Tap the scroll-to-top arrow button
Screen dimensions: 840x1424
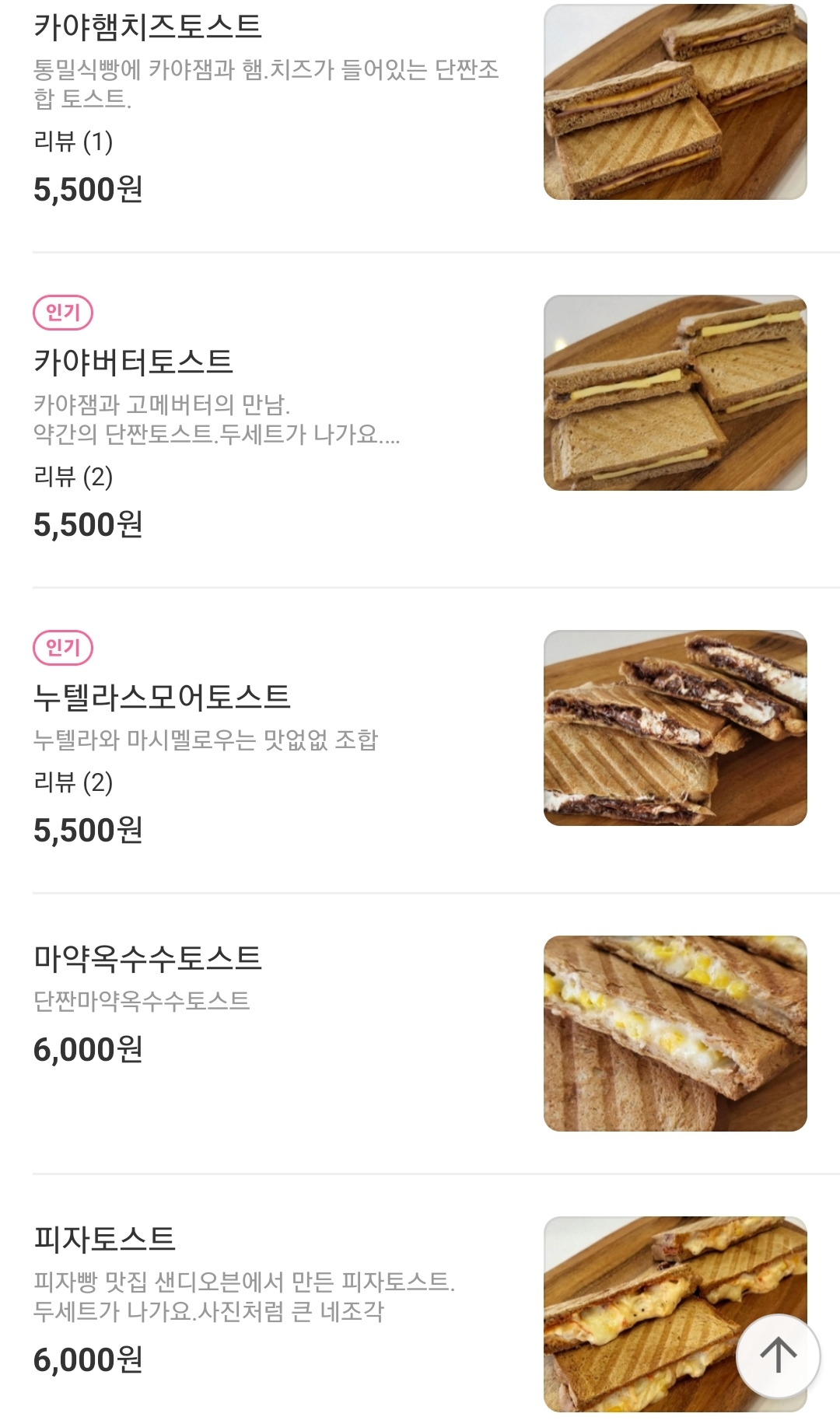point(778,1355)
